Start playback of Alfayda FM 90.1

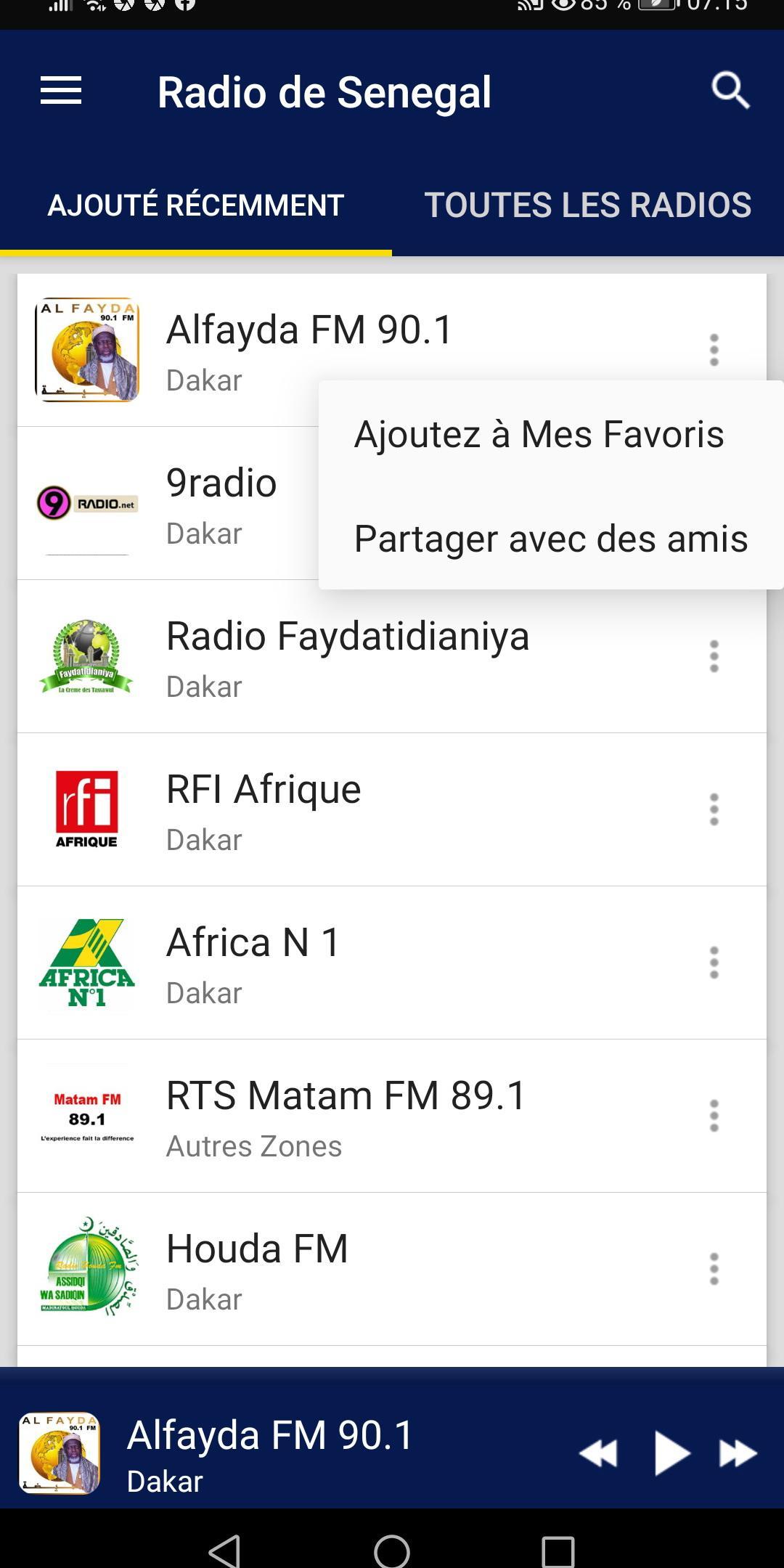click(x=671, y=1454)
